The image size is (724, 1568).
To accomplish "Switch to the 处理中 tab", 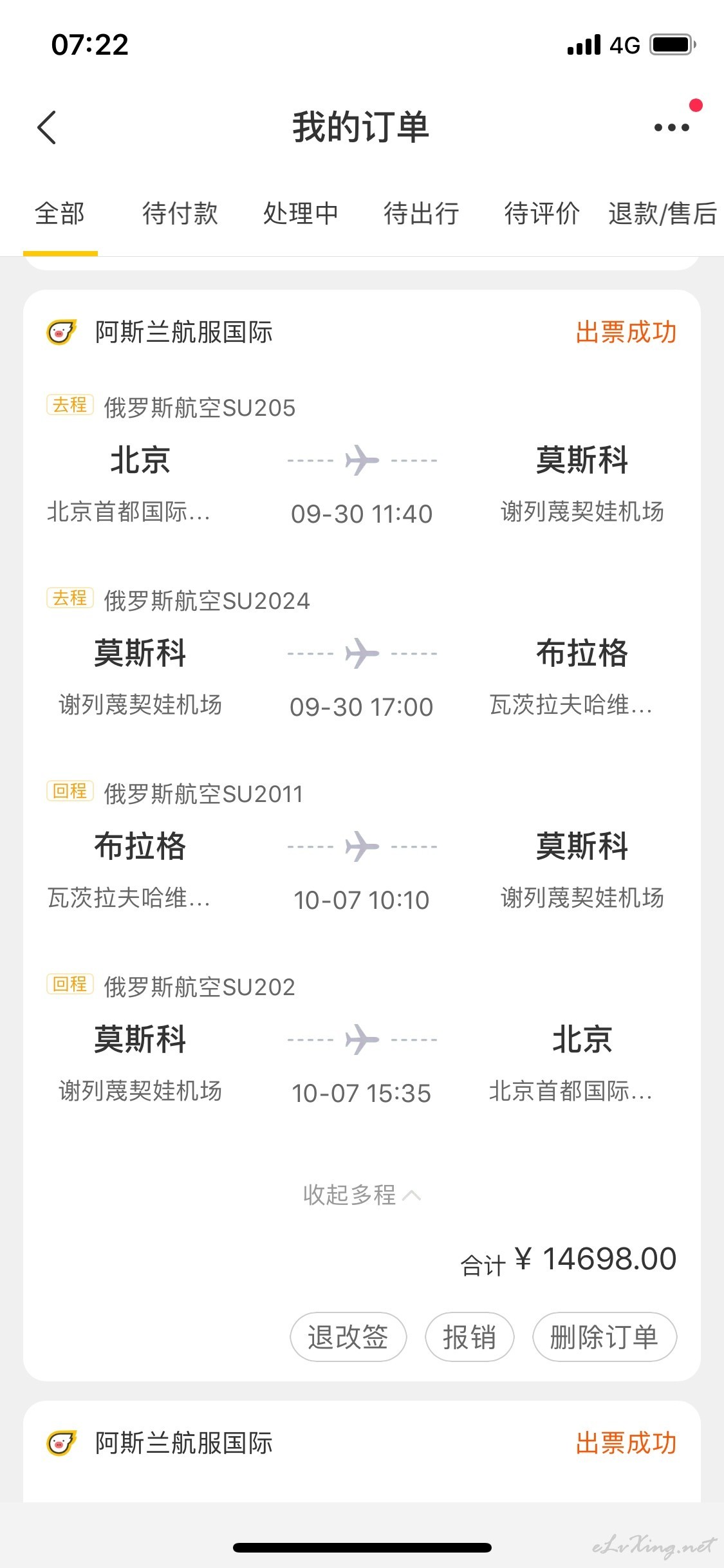I will point(301,214).
